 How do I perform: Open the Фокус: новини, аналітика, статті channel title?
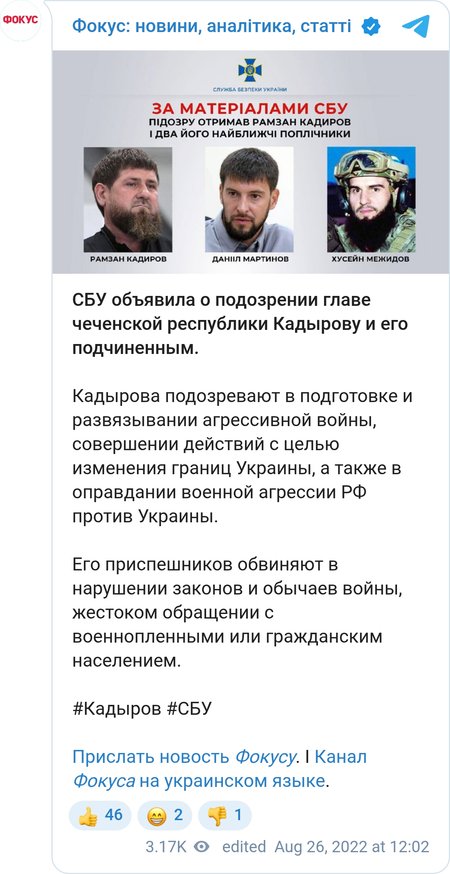pos(211,26)
